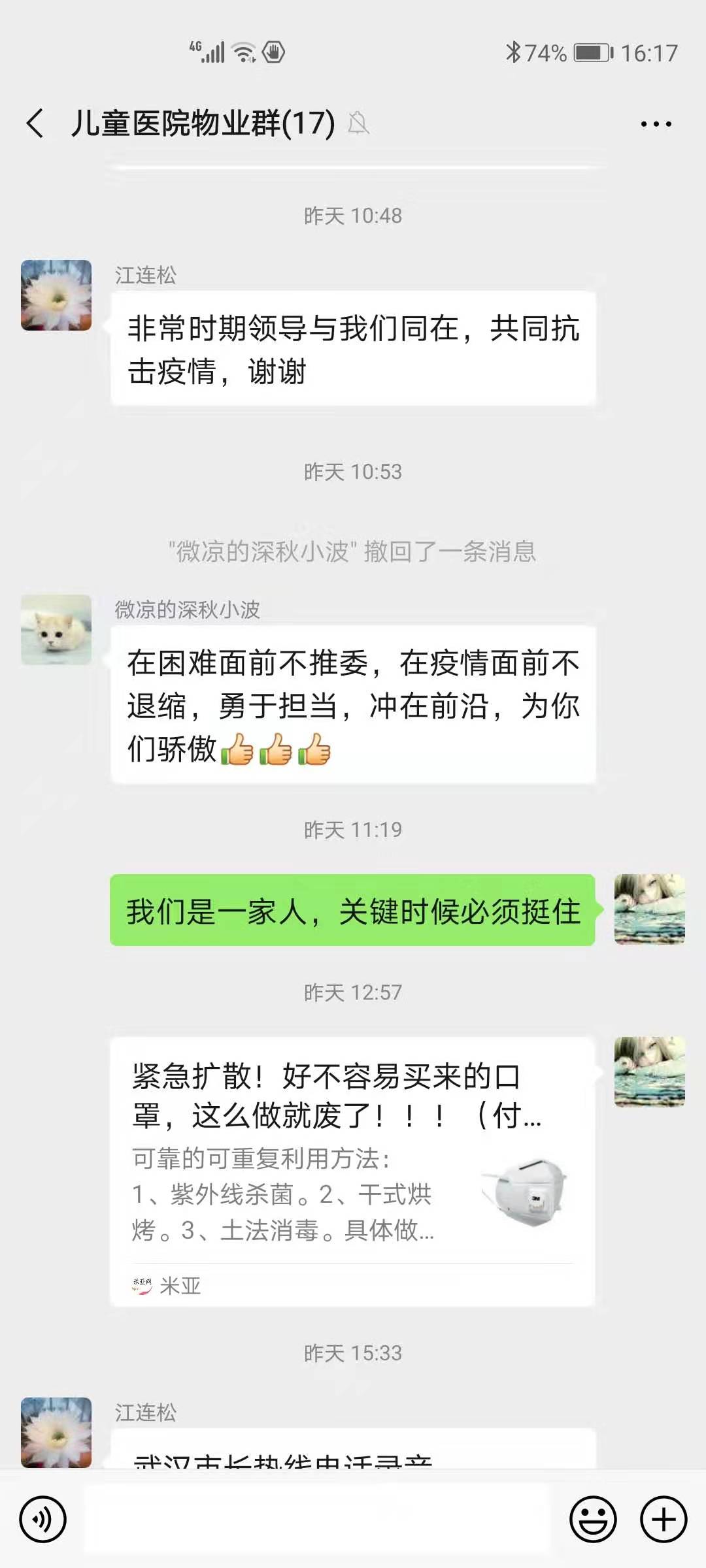The width and height of the screenshot is (706, 1568).
Task: Open the plus attachment menu
Action: (663, 1519)
